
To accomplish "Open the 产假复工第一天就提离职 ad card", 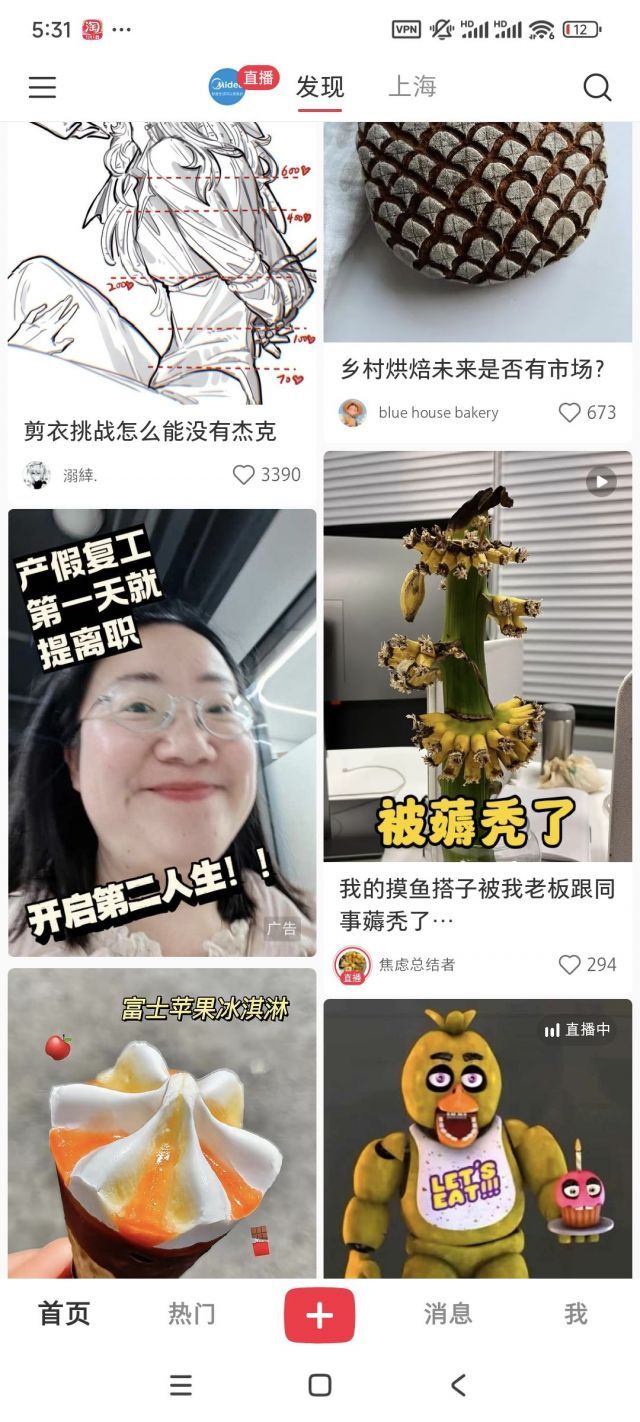I will point(162,732).
